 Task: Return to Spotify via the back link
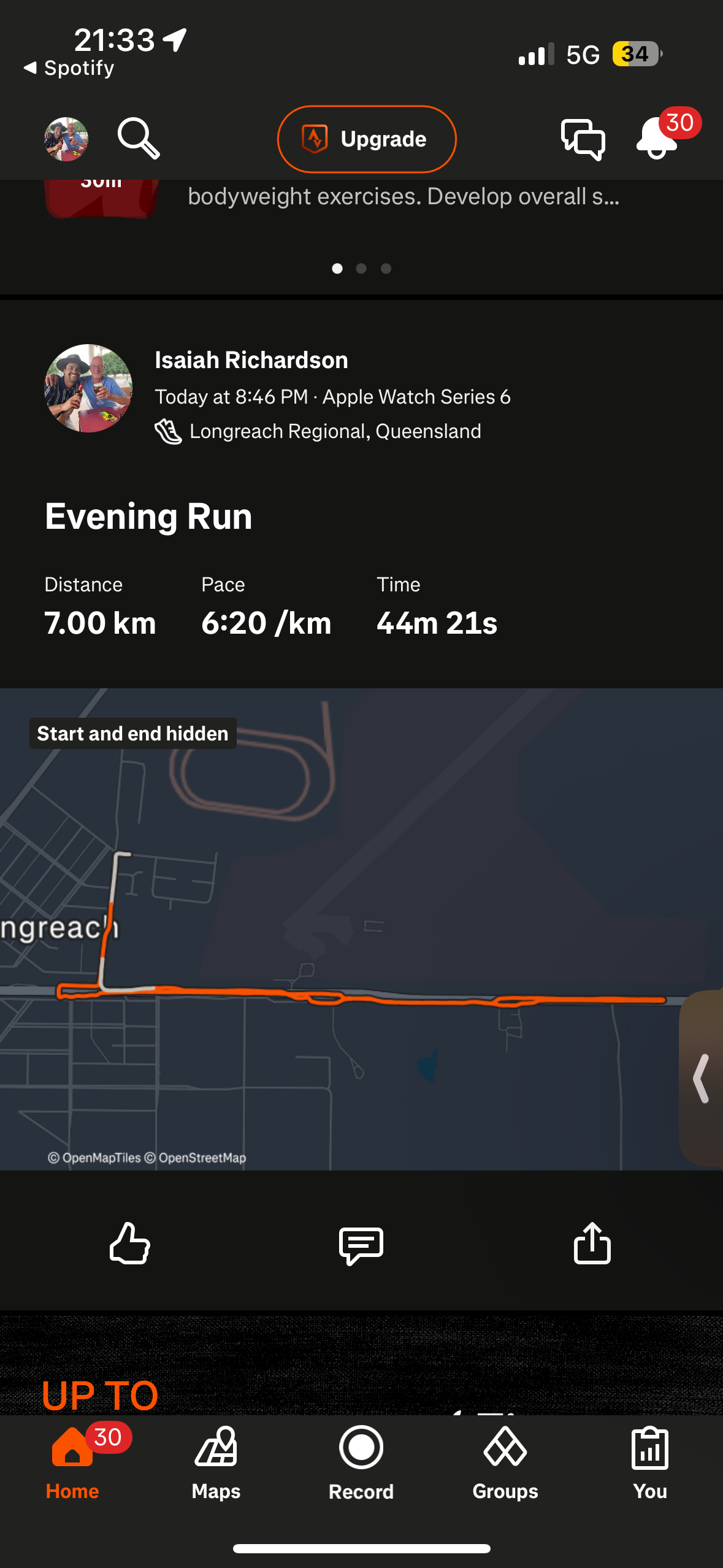coord(69,68)
